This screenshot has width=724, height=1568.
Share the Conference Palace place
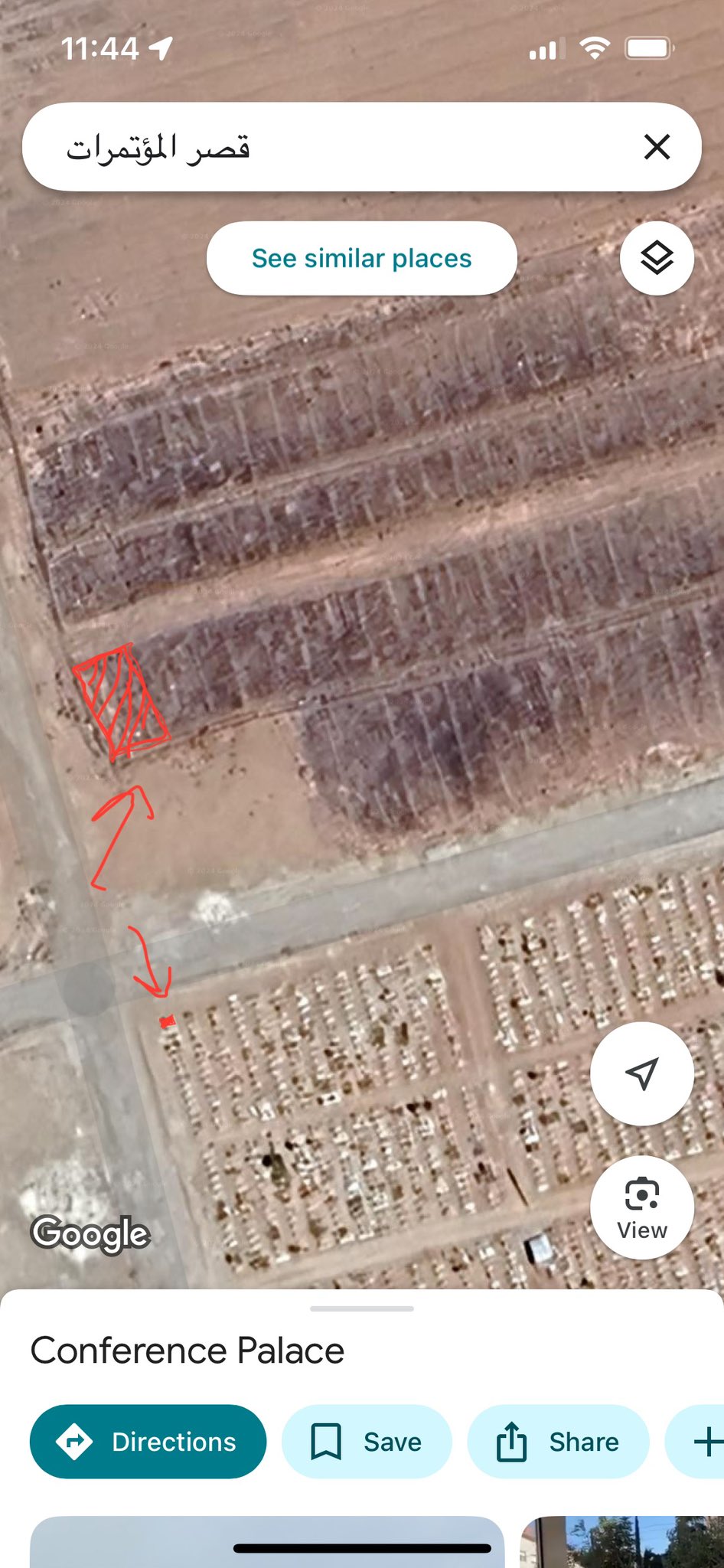click(558, 1442)
